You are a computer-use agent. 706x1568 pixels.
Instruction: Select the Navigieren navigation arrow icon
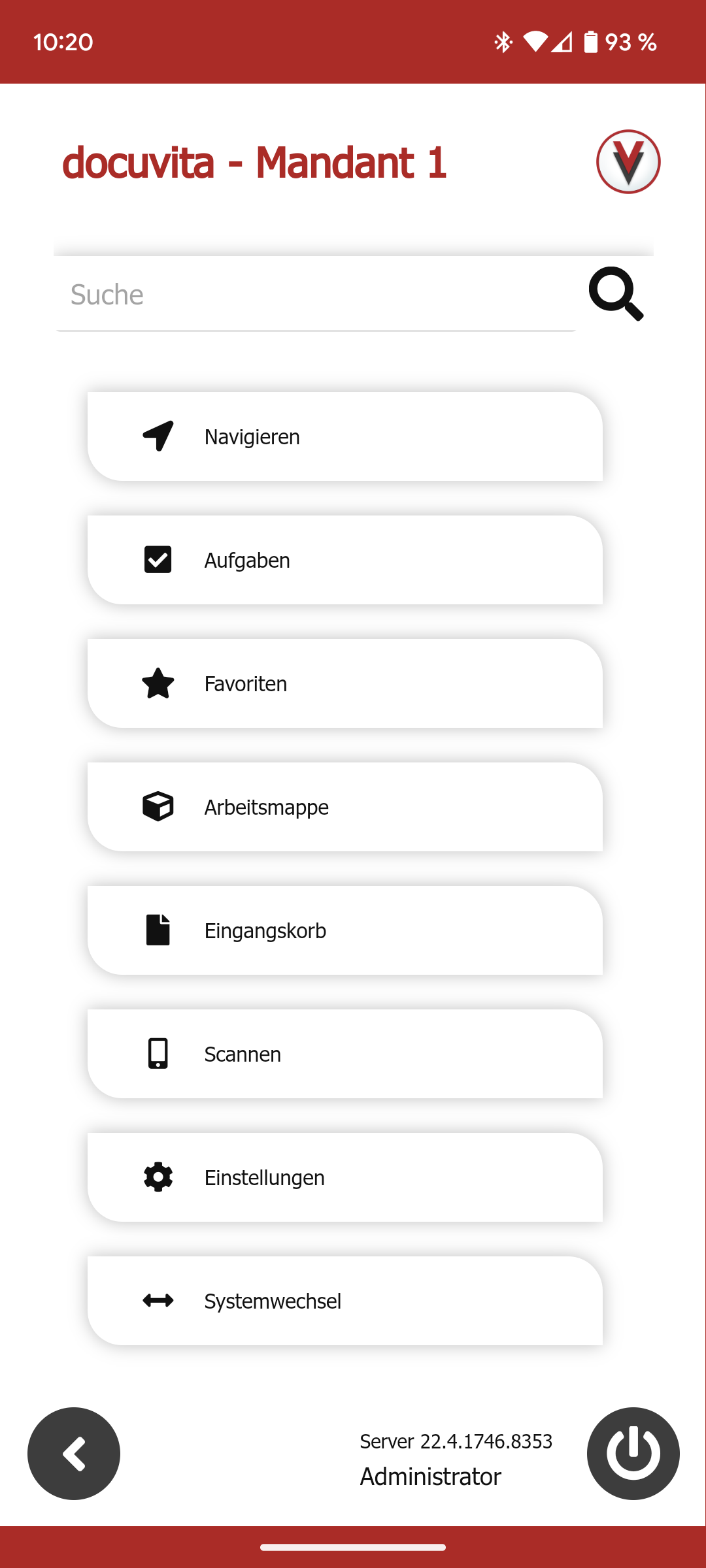[x=157, y=436]
